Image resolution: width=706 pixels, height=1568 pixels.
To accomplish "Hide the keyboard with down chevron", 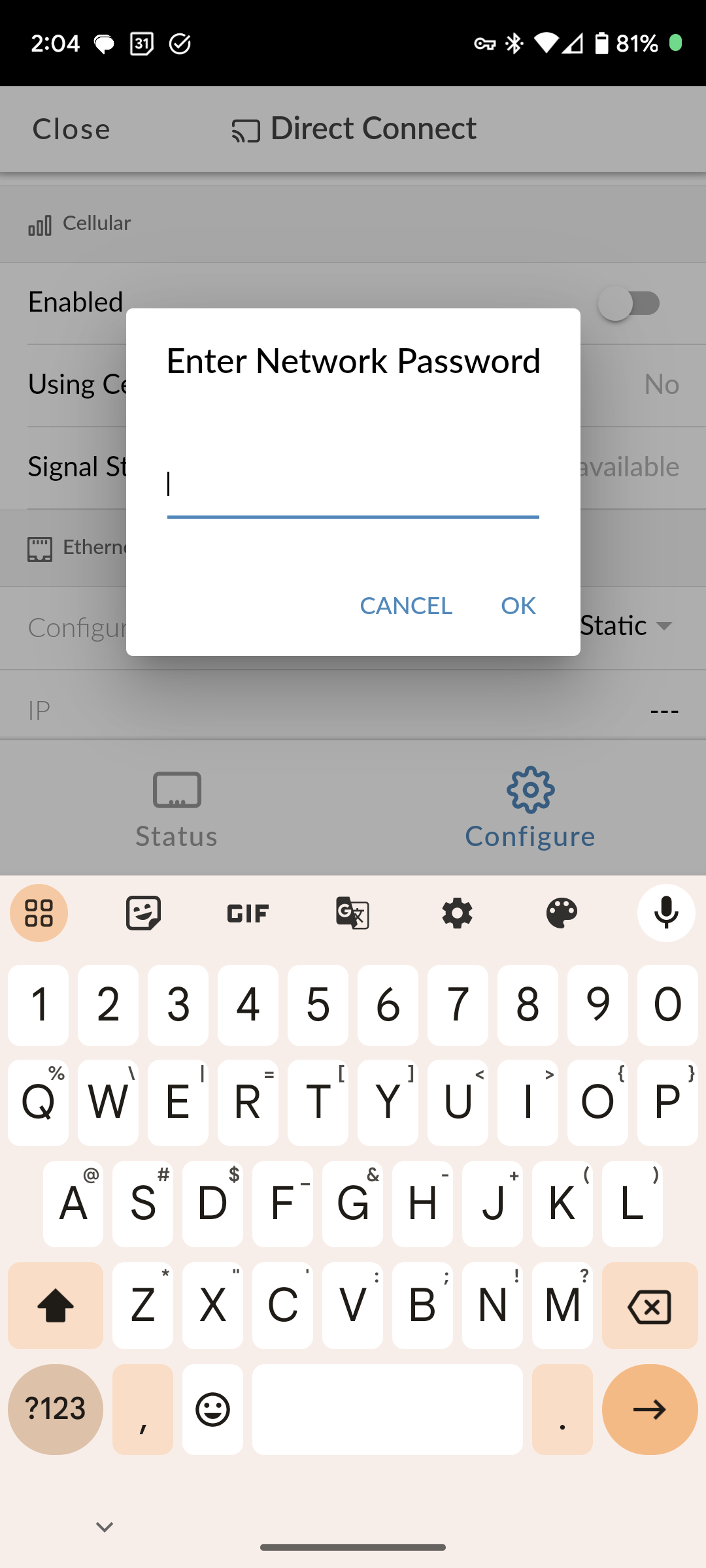I will (x=105, y=1527).
